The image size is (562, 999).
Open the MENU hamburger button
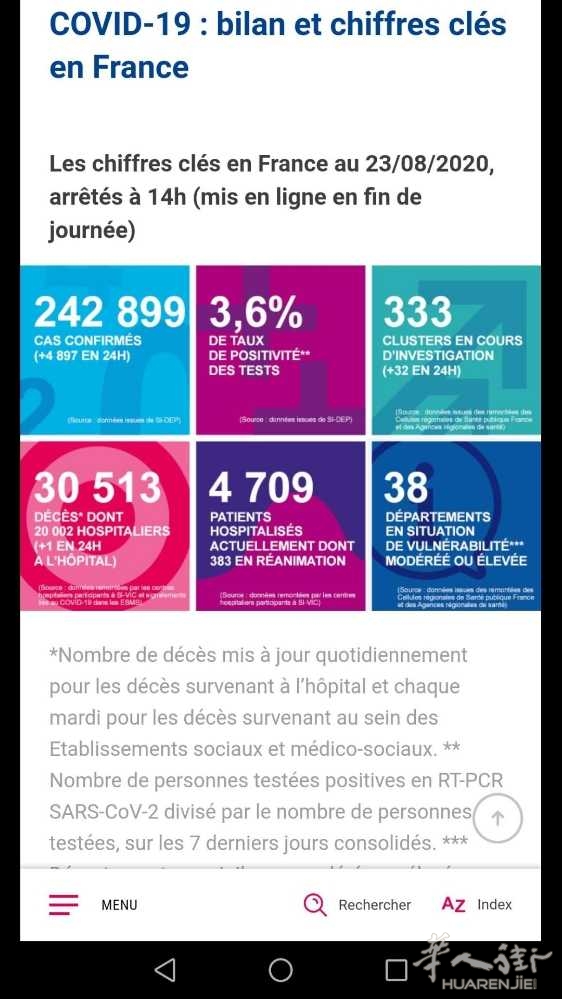92,905
